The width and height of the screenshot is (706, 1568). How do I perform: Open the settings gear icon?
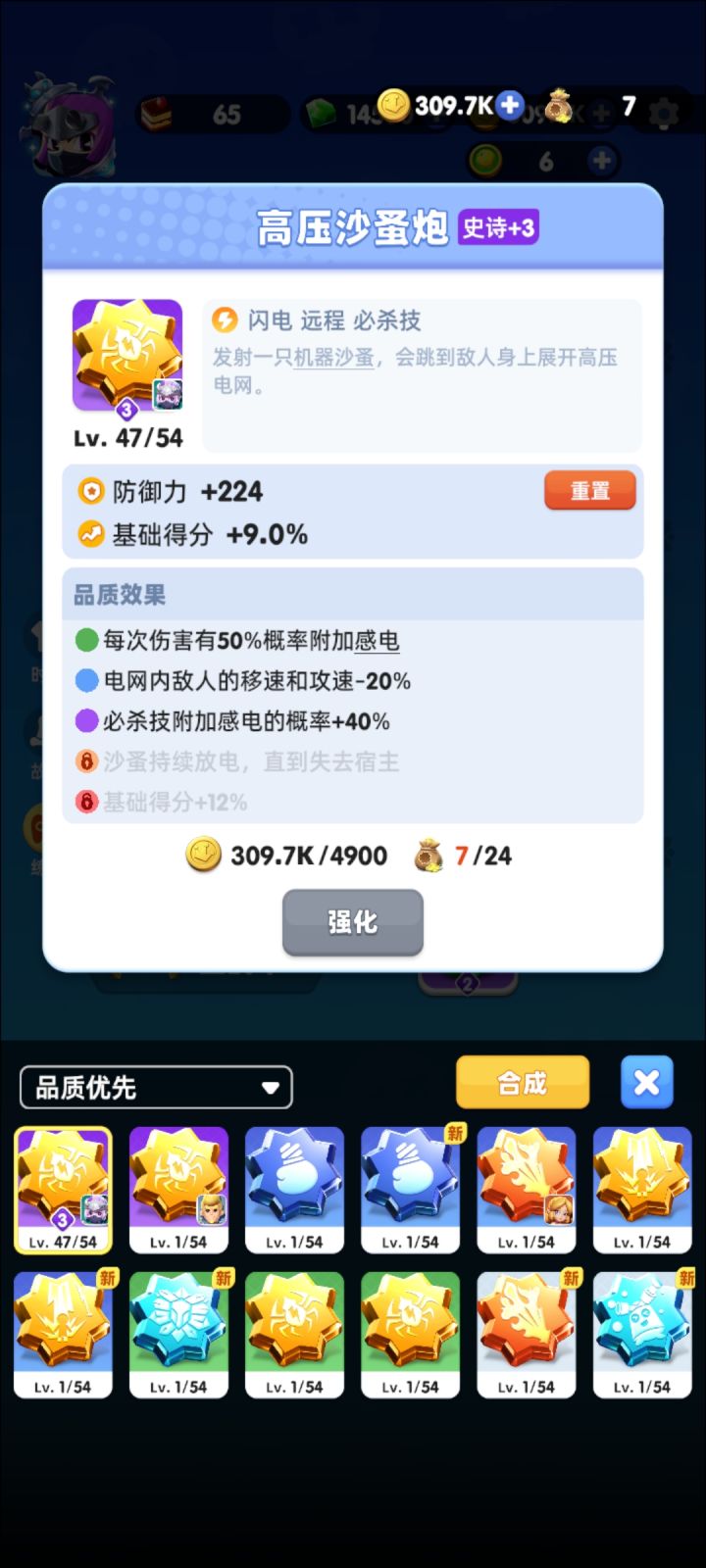(664, 111)
